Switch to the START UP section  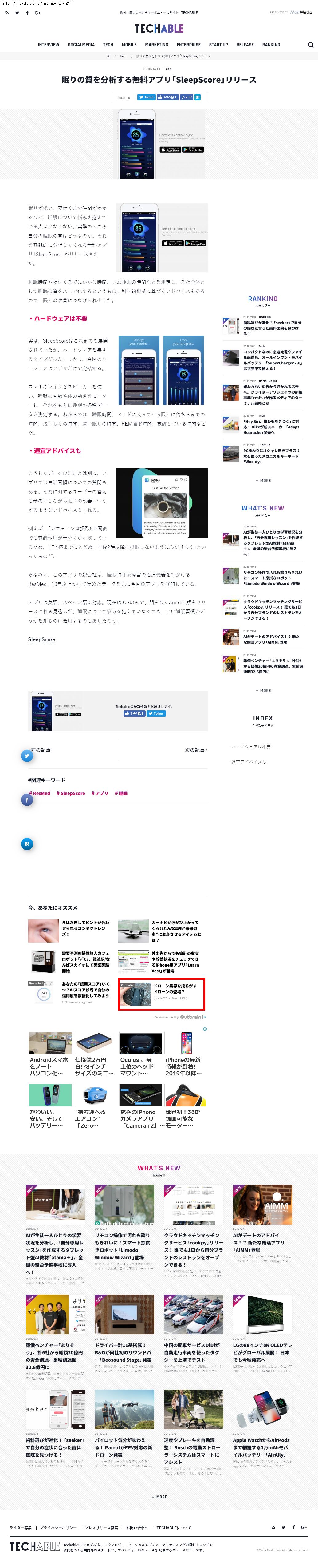coord(218,44)
